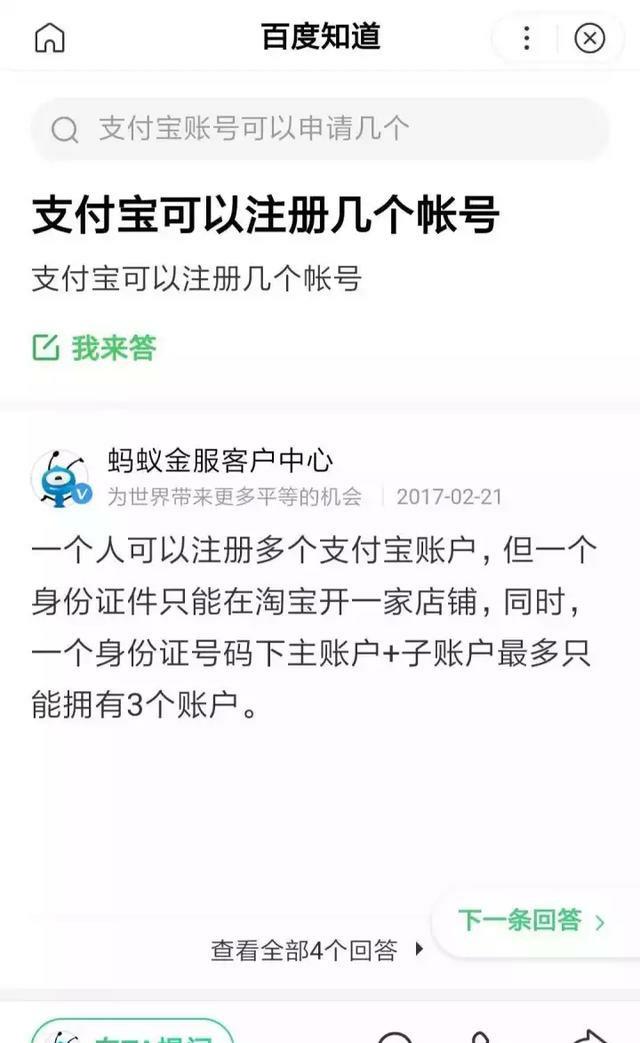
Task: Go to the home page icon
Action: (x=50, y=37)
